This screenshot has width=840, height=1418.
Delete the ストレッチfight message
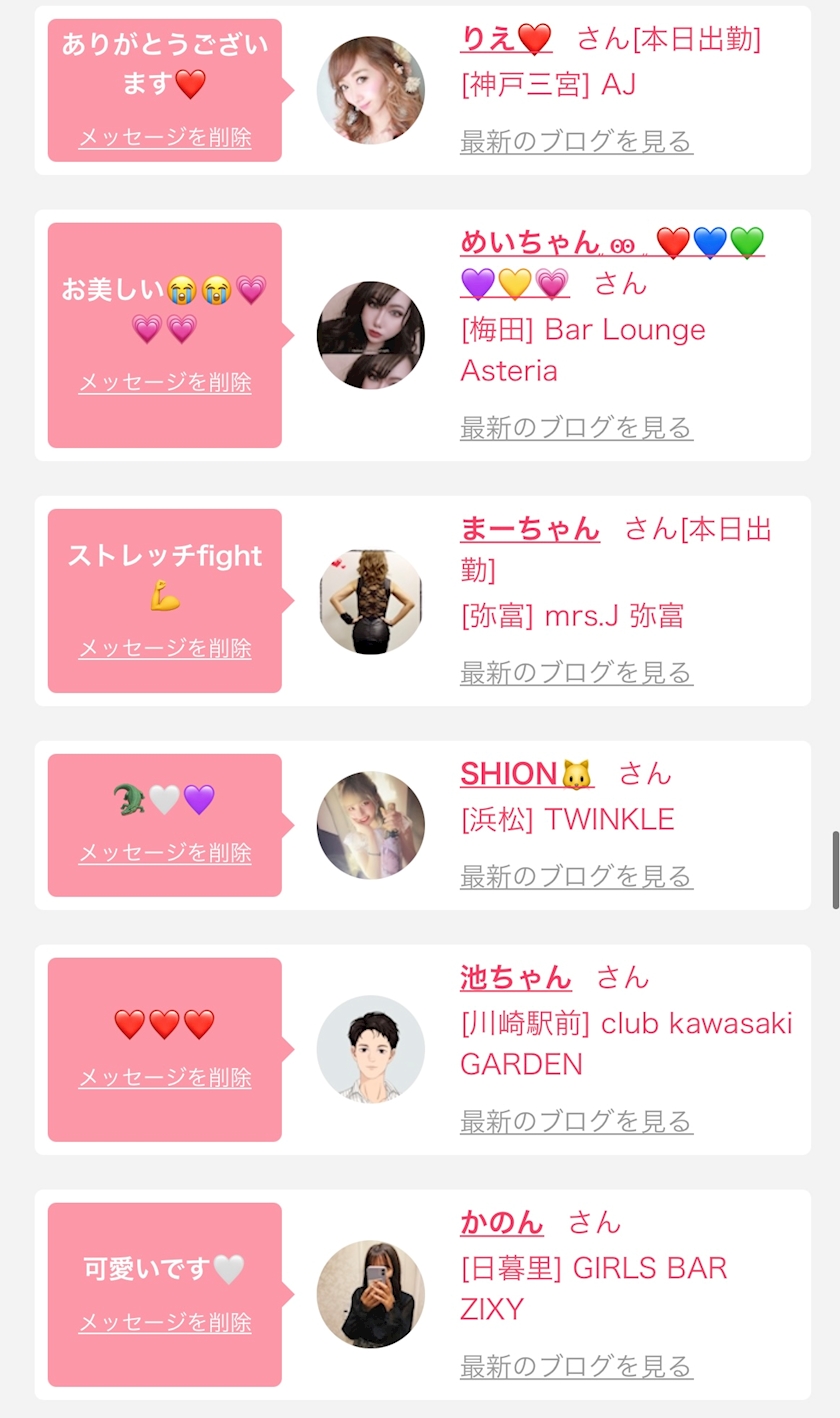pyautogui.click(x=165, y=648)
